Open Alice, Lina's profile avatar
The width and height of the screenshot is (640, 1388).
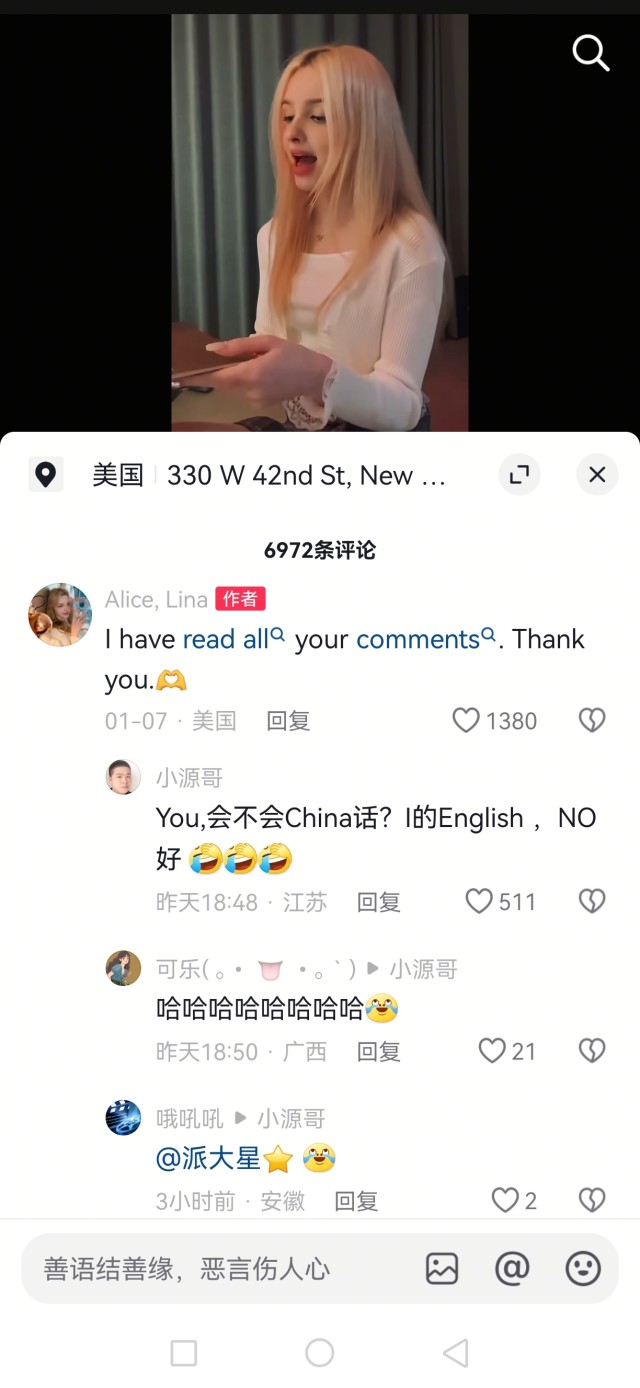60,615
